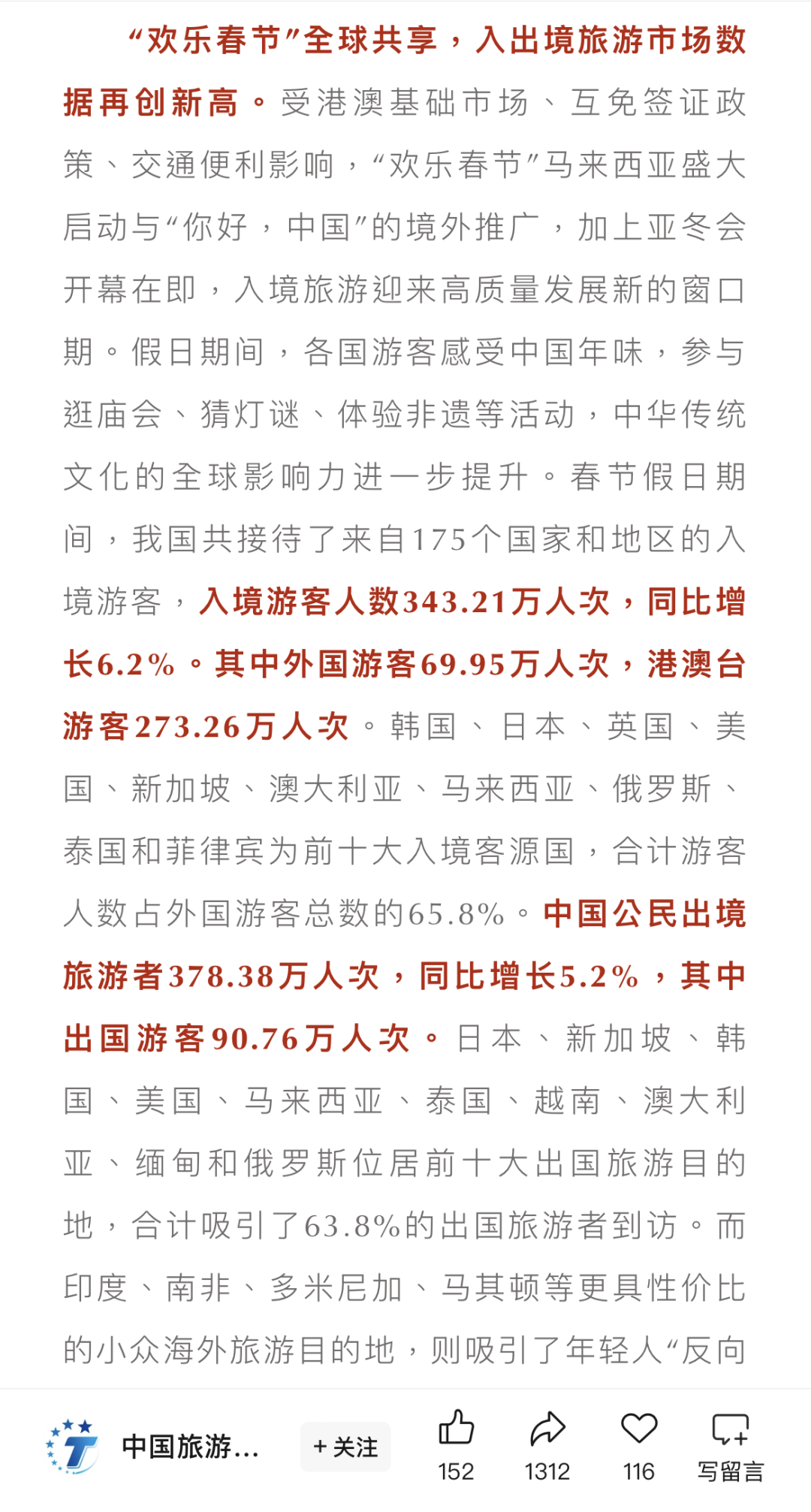
Task: Open the 中国旅游 account profile
Action: (189, 1446)
